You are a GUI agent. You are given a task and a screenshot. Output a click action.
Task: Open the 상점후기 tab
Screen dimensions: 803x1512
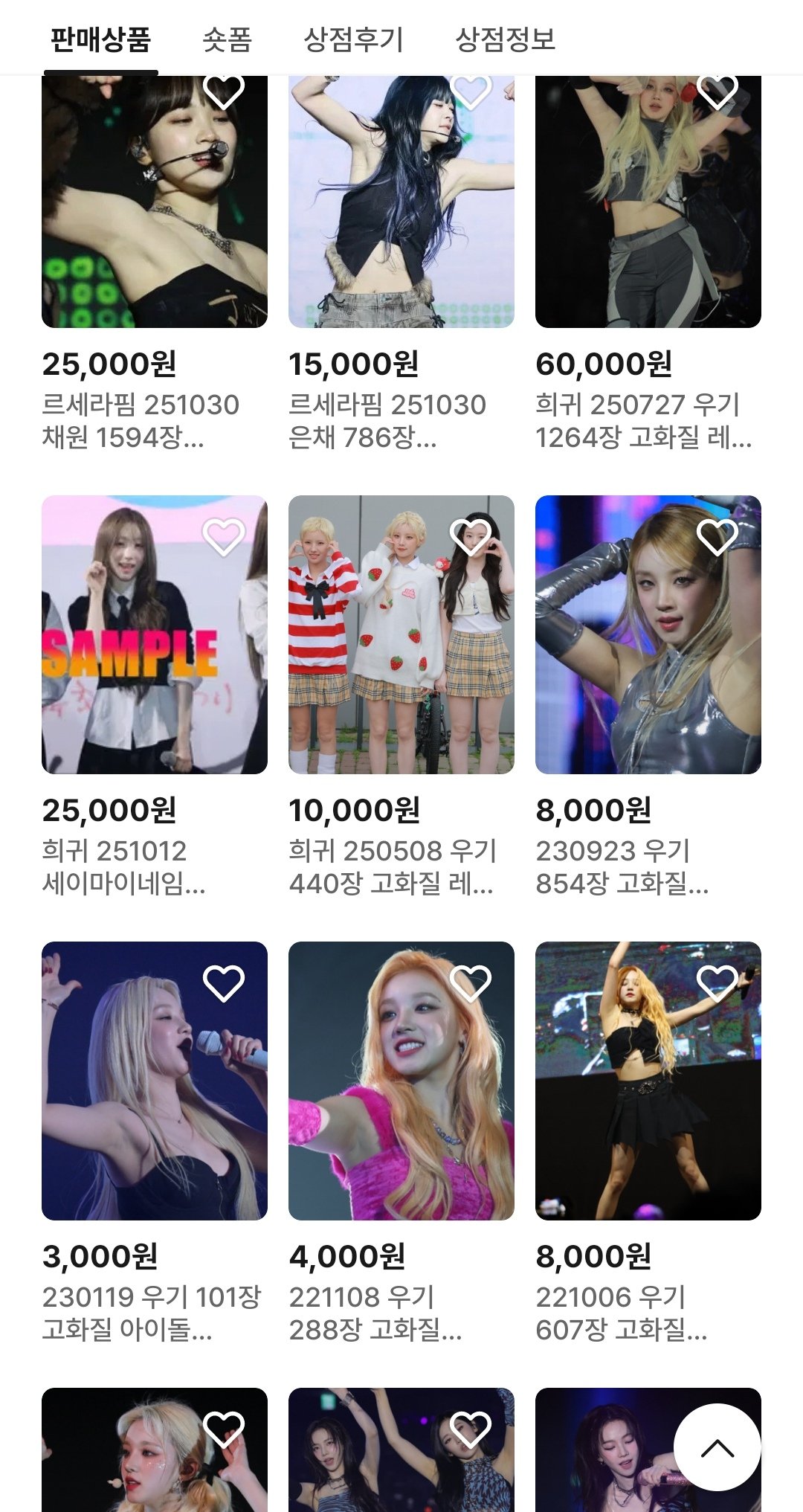click(x=353, y=39)
